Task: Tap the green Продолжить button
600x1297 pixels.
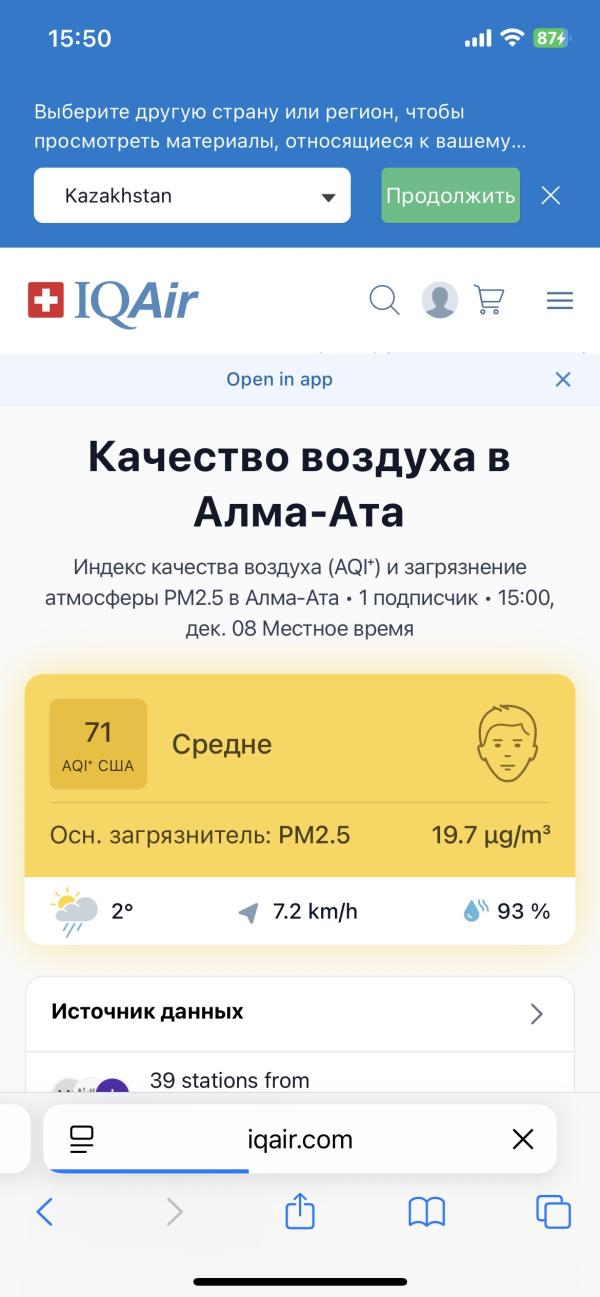Action: [x=450, y=195]
